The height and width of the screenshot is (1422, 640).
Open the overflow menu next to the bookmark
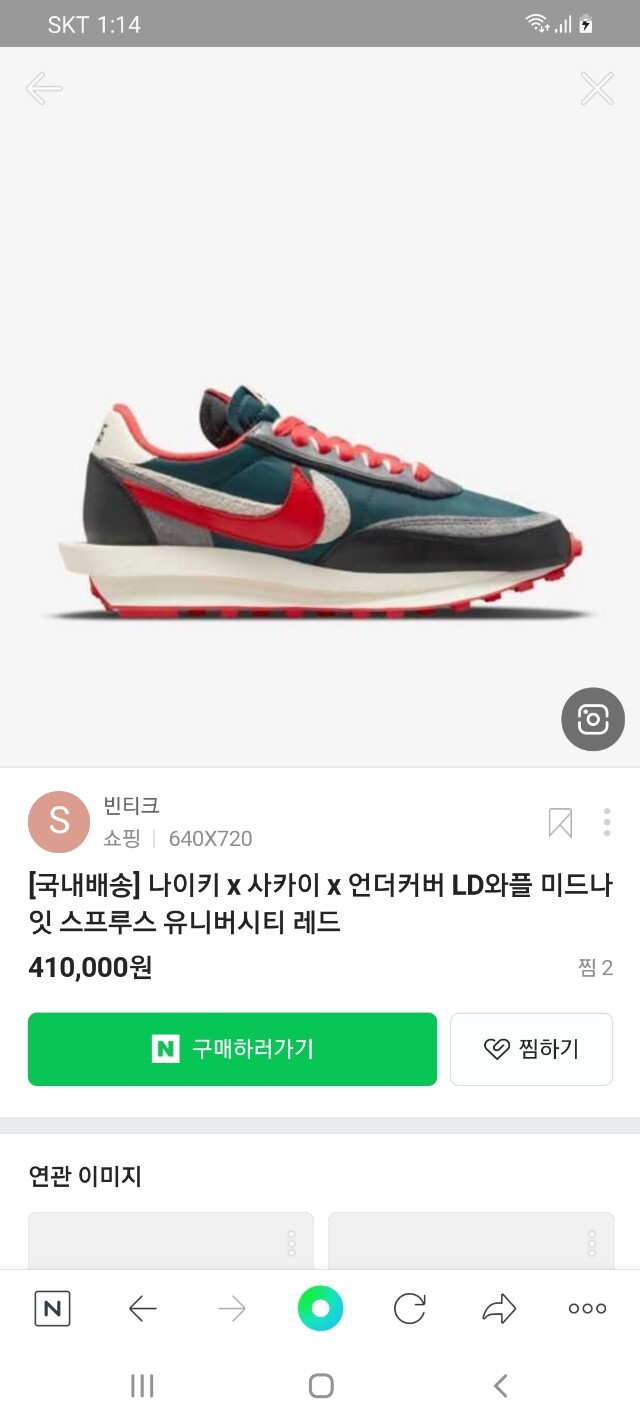click(x=606, y=822)
